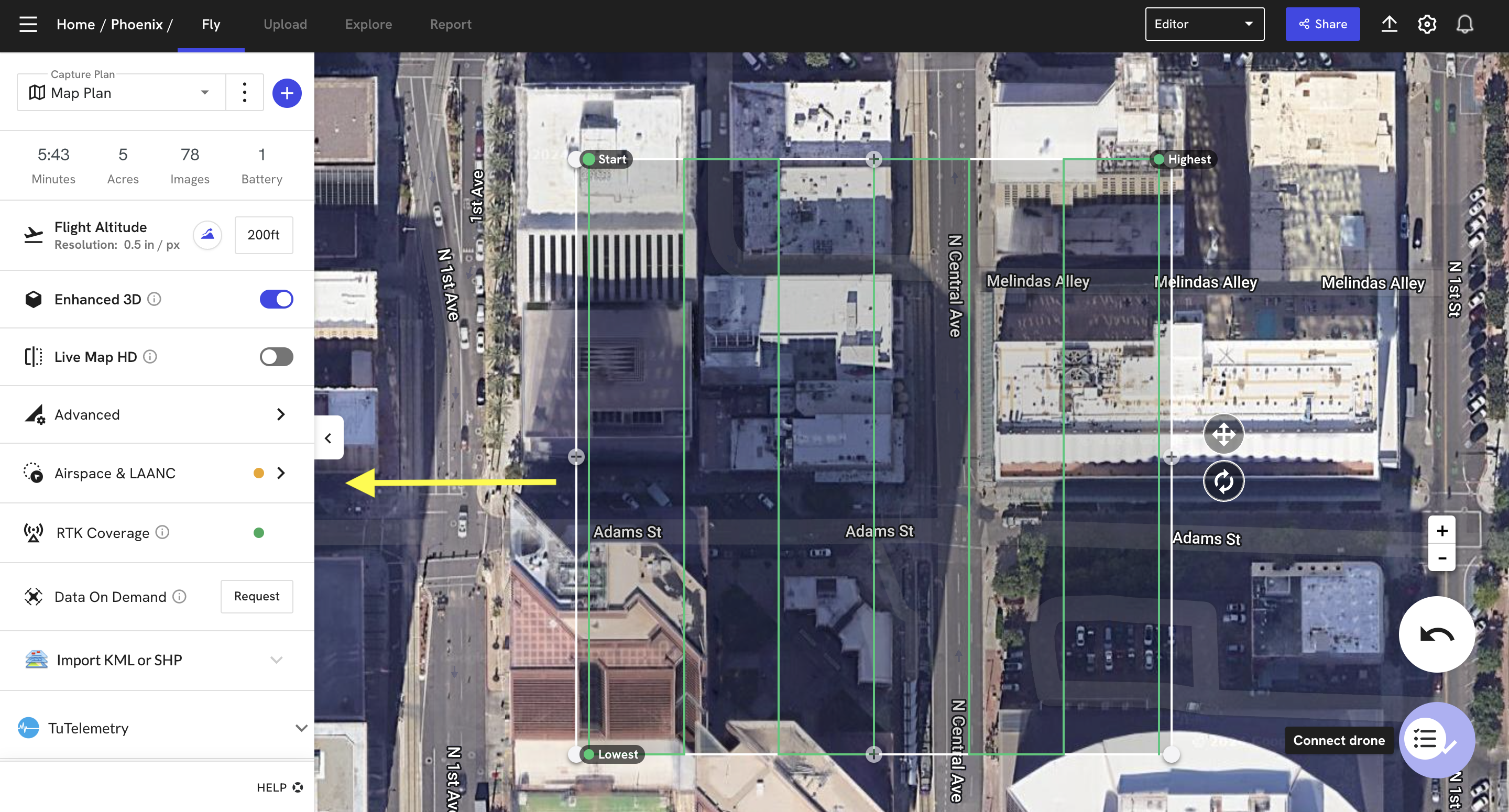Open the Map Plan capture plan dropdown
The image size is (1509, 812).
tap(121, 93)
